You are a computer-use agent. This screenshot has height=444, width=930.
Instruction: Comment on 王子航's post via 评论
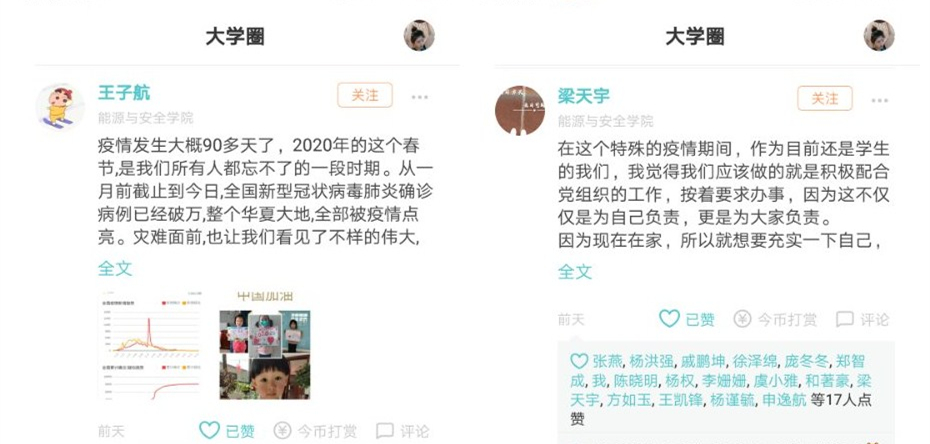(x=404, y=431)
